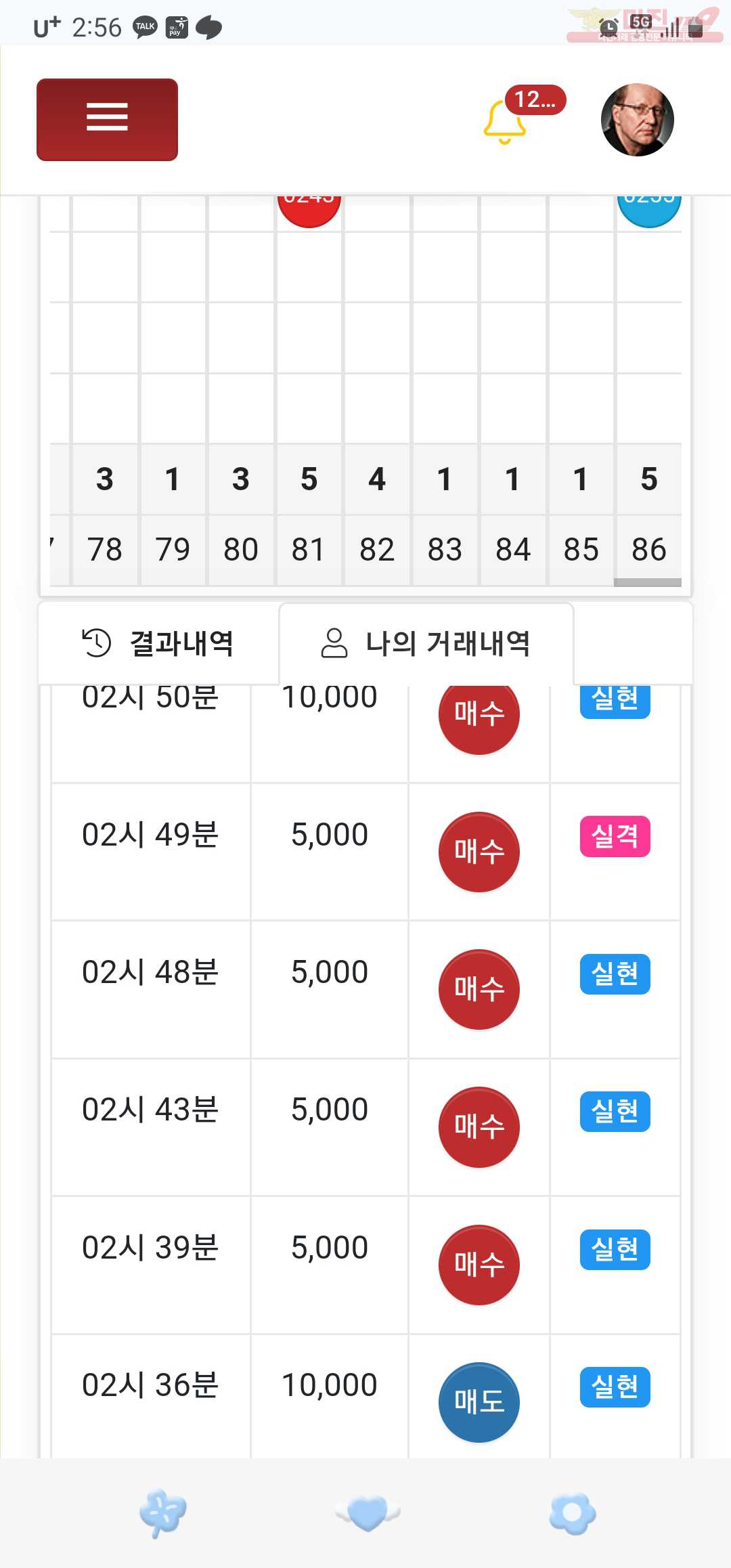Image resolution: width=731 pixels, height=1568 pixels.
Task: Open the profile avatar
Action: (637, 120)
